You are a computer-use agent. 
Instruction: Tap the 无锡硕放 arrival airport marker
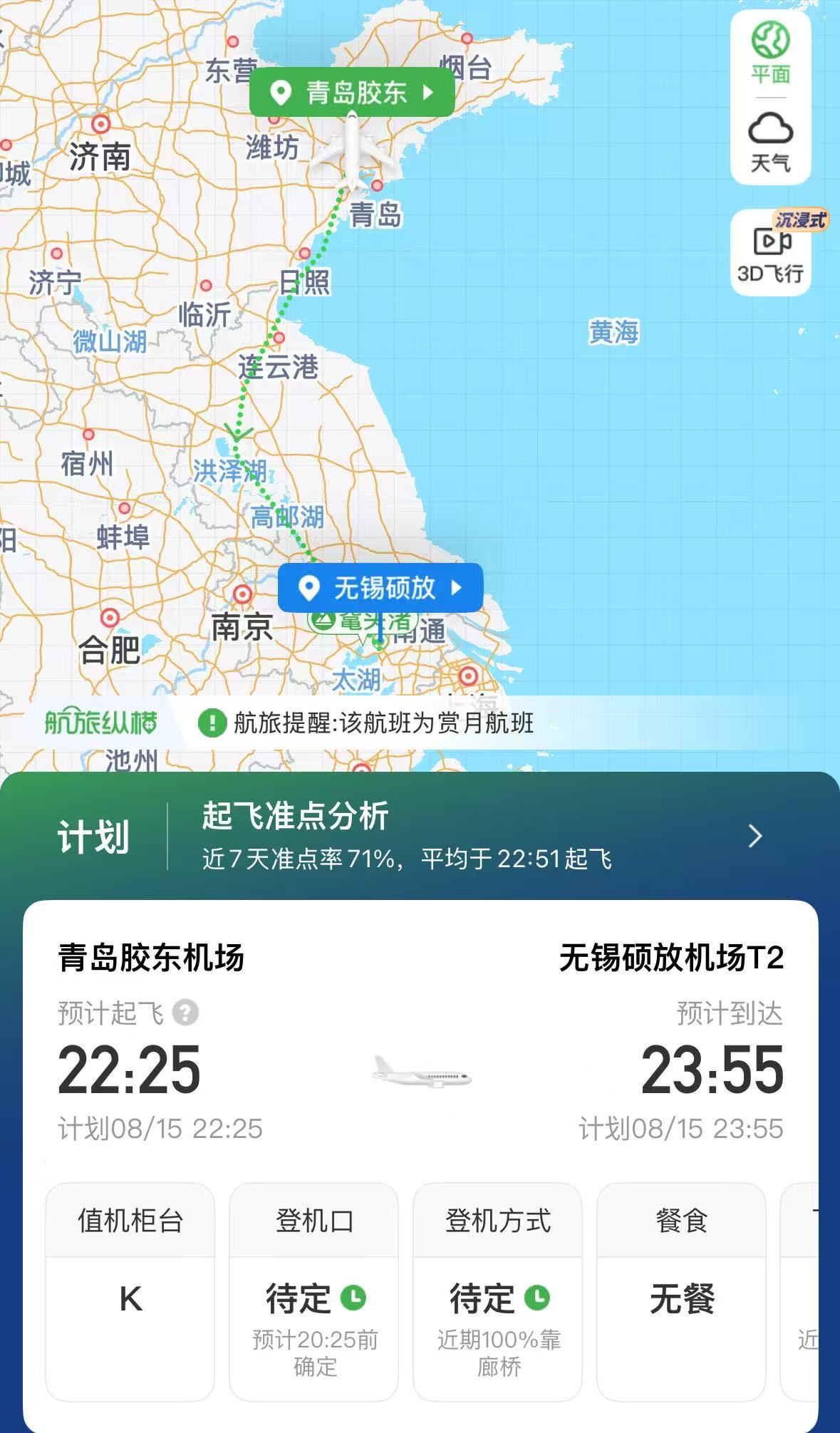coord(380,588)
